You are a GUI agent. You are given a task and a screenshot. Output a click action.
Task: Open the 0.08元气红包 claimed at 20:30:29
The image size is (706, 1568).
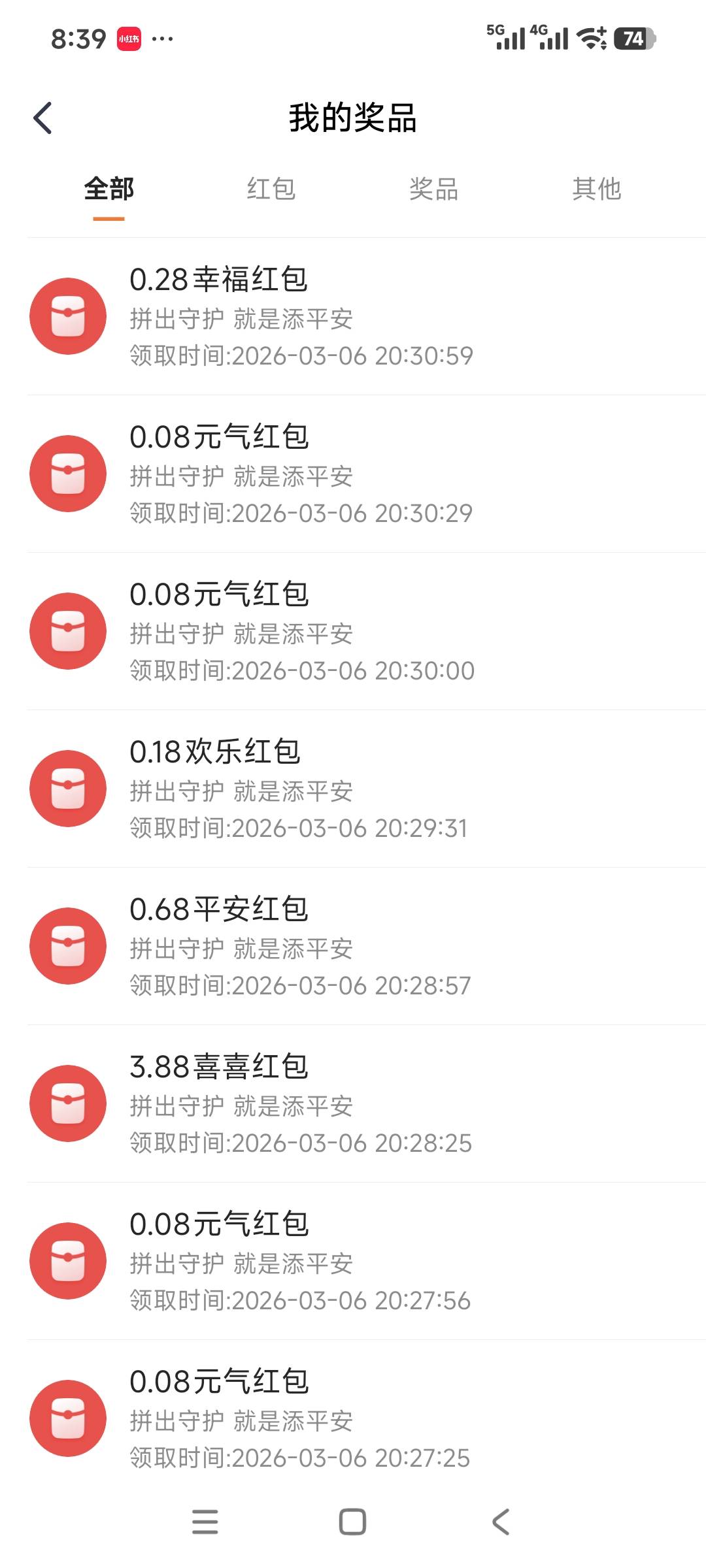(366, 474)
